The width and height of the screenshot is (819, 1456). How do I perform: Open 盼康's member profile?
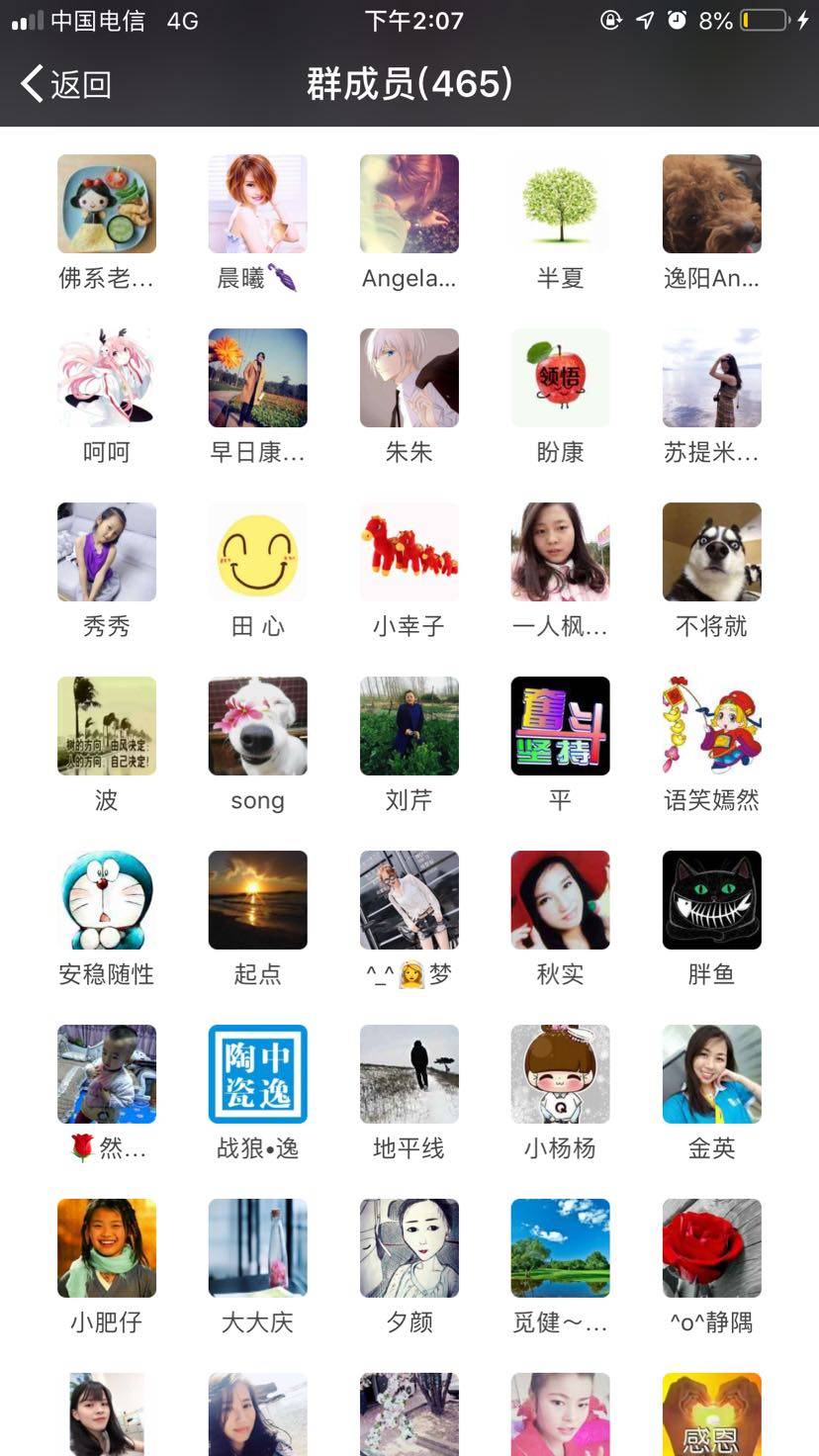[x=560, y=378]
